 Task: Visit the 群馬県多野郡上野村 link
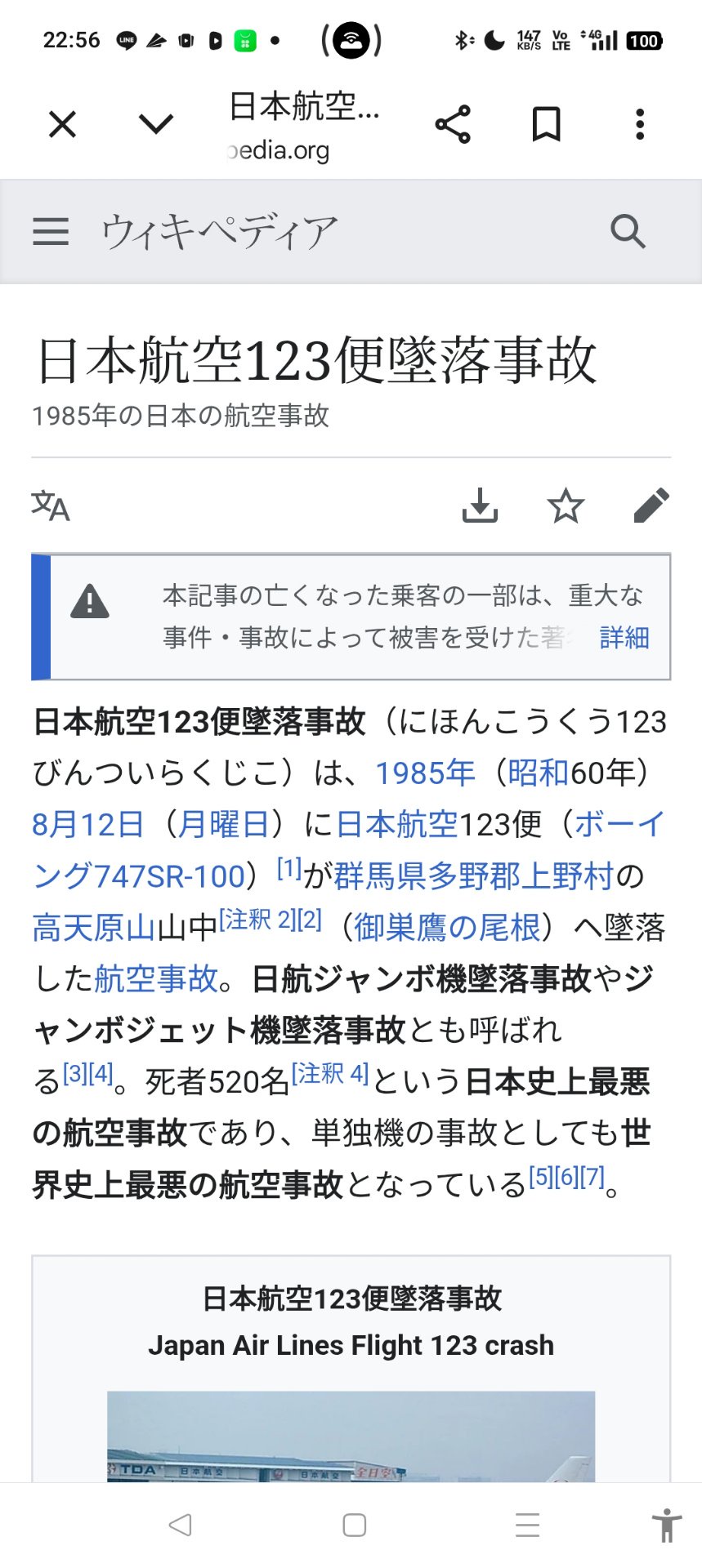pos(473,875)
